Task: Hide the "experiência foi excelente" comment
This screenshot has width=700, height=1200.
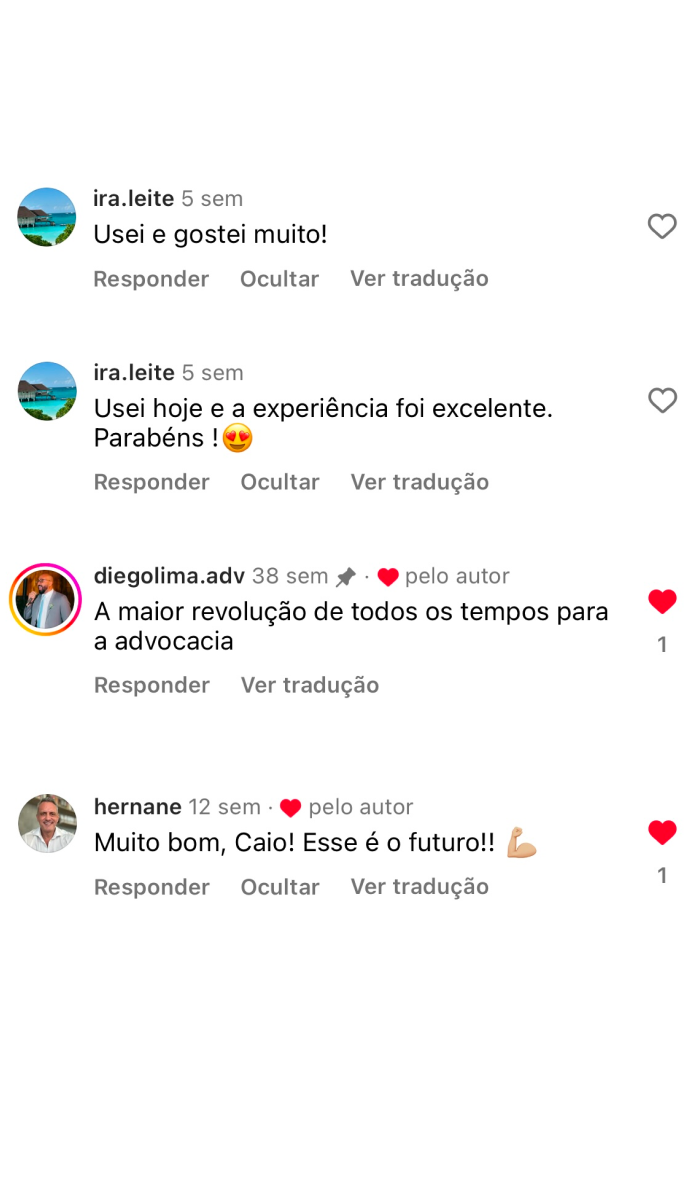Action: [x=280, y=482]
